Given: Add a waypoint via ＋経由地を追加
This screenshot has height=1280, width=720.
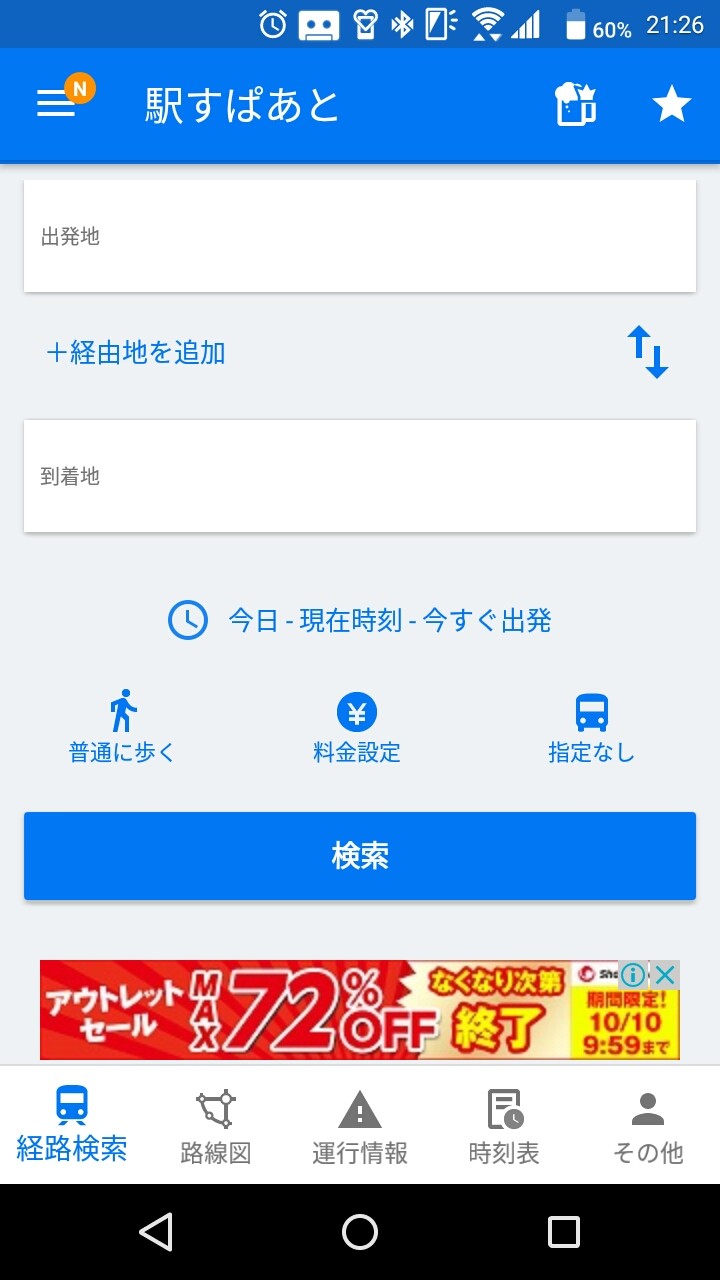Looking at the screenshot, I should pyautogui.click(x=136, y=352).
